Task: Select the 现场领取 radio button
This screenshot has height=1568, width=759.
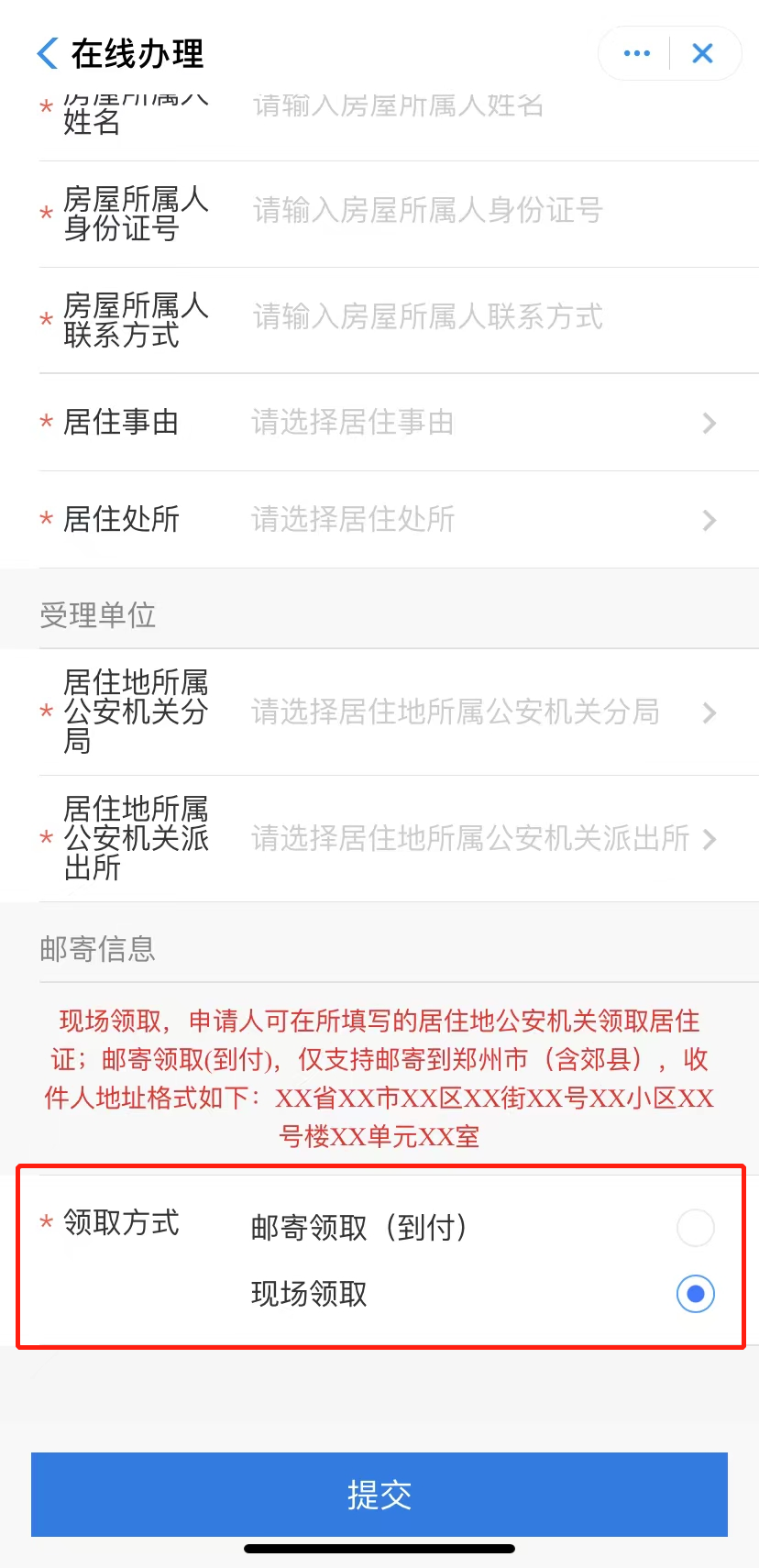Action: (695, 1293)
